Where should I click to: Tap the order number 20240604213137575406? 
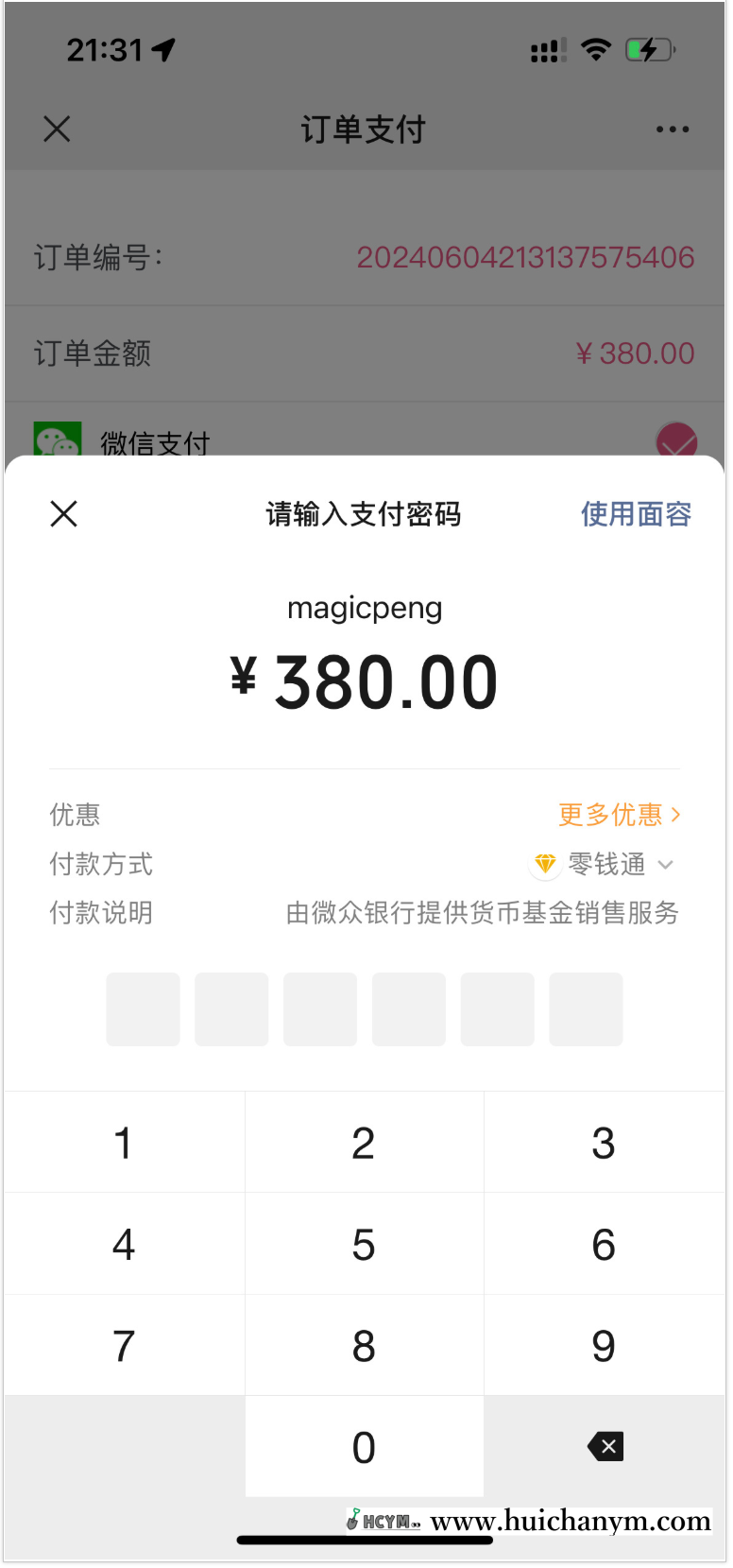point(526,256)
